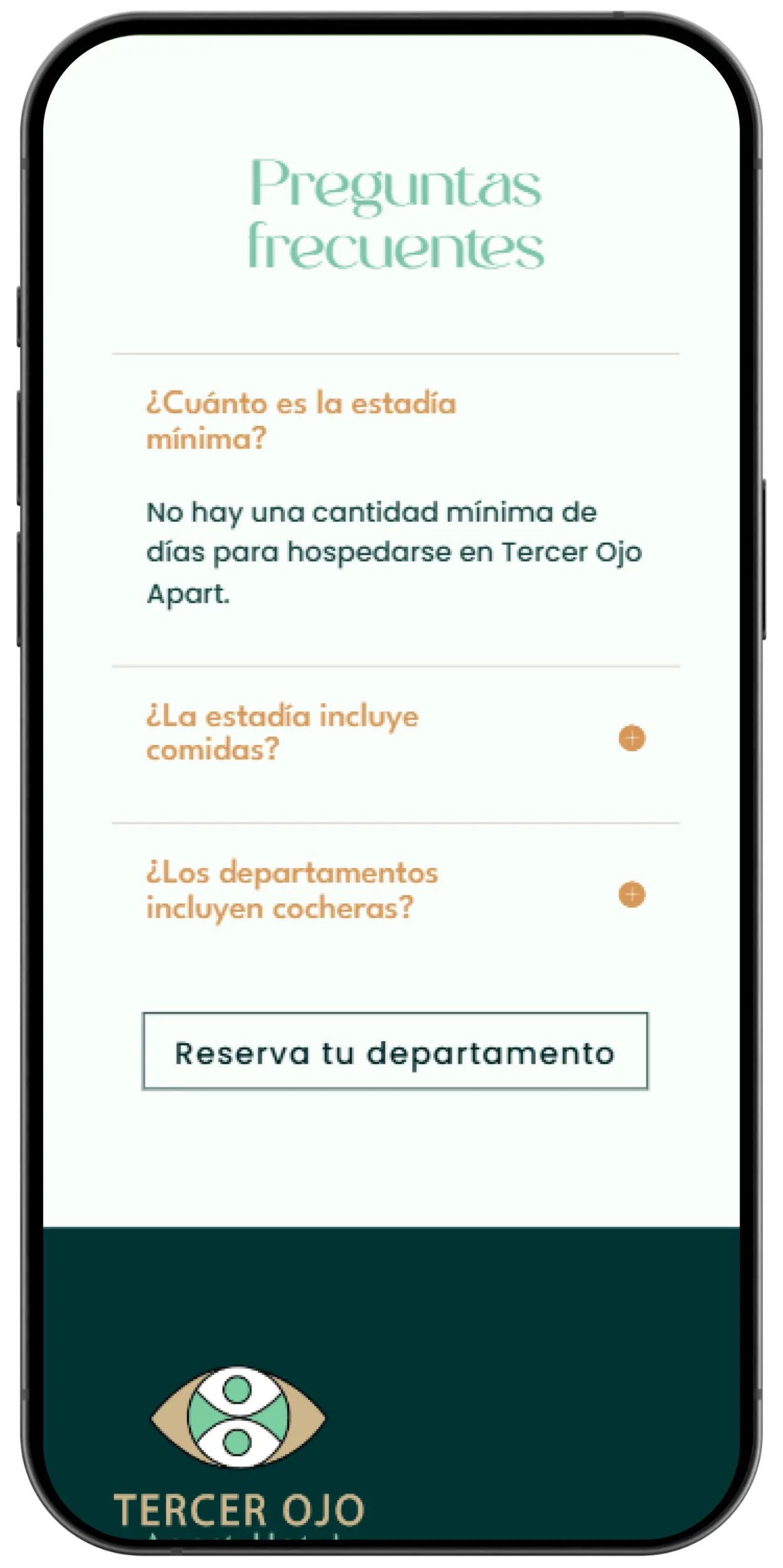Image resolution: width=783 pixels, height=1568 pixels.
Task: Expand the question about comidas included
Action: [631, 738]
